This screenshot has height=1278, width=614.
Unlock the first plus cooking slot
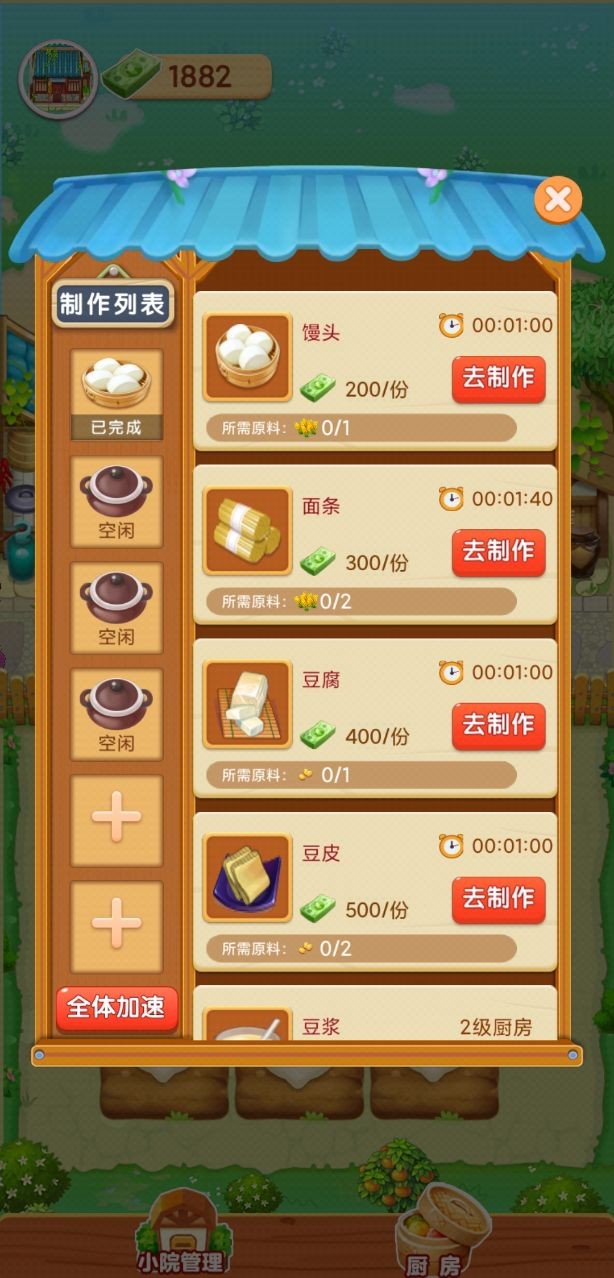pos(116,820)
